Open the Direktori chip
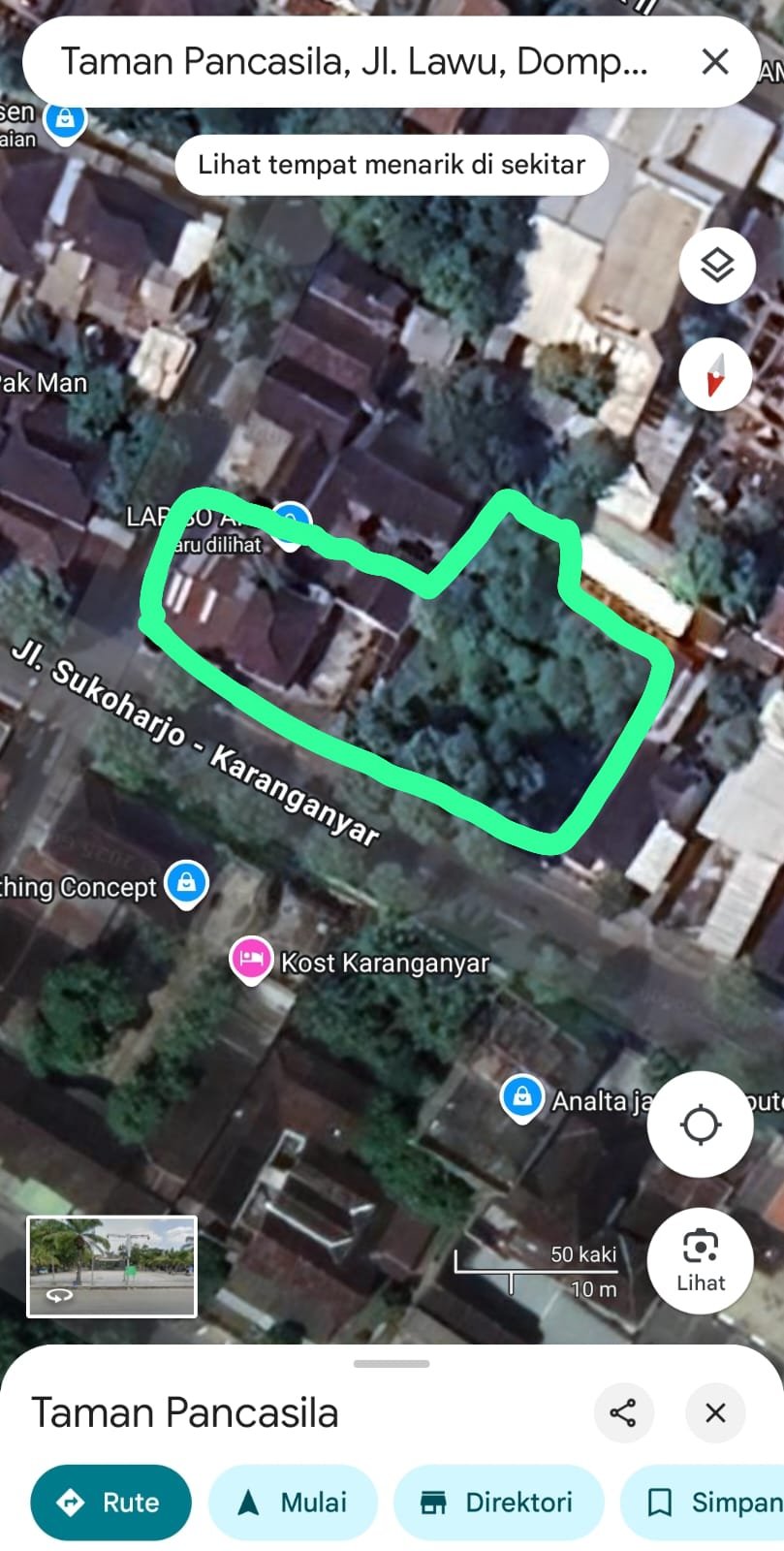Image resolution: width=784 pixels, height=1551 pixels. coord(498,1503)
